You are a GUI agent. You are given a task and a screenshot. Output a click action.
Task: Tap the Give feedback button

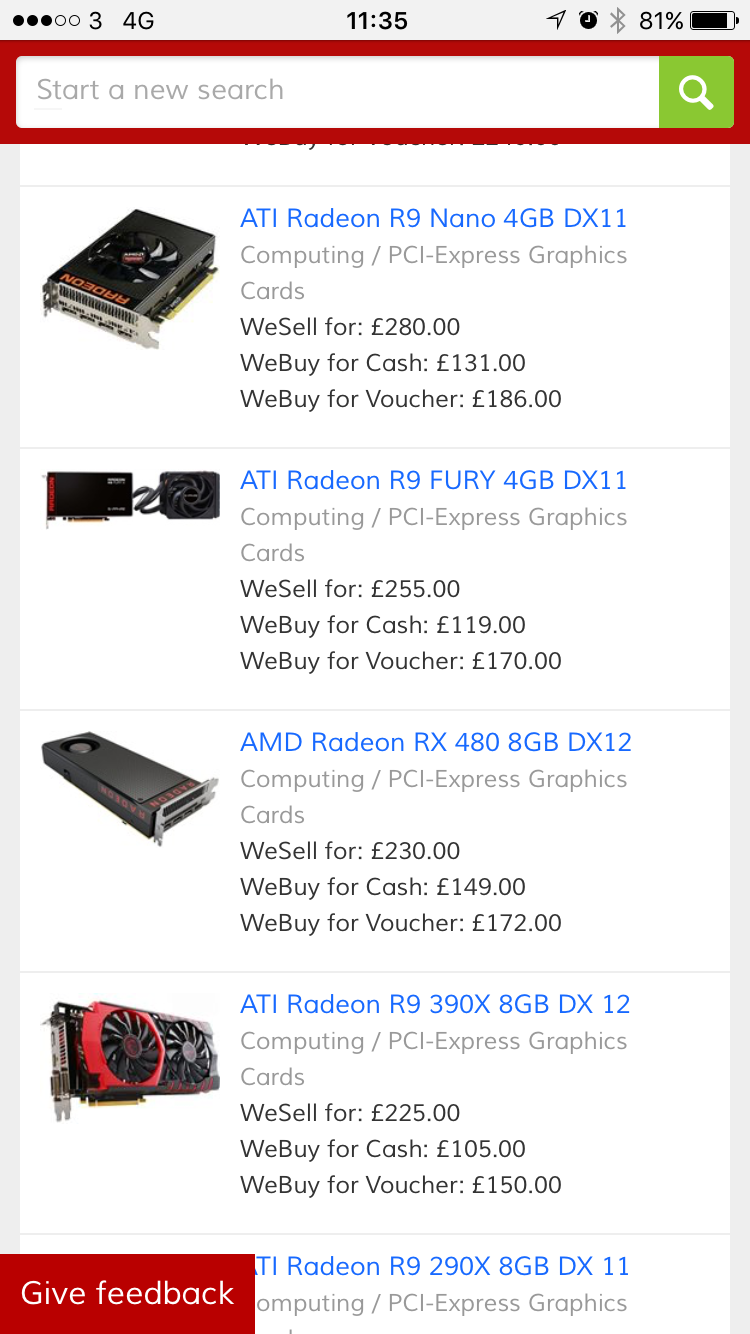pos(127,1293)
